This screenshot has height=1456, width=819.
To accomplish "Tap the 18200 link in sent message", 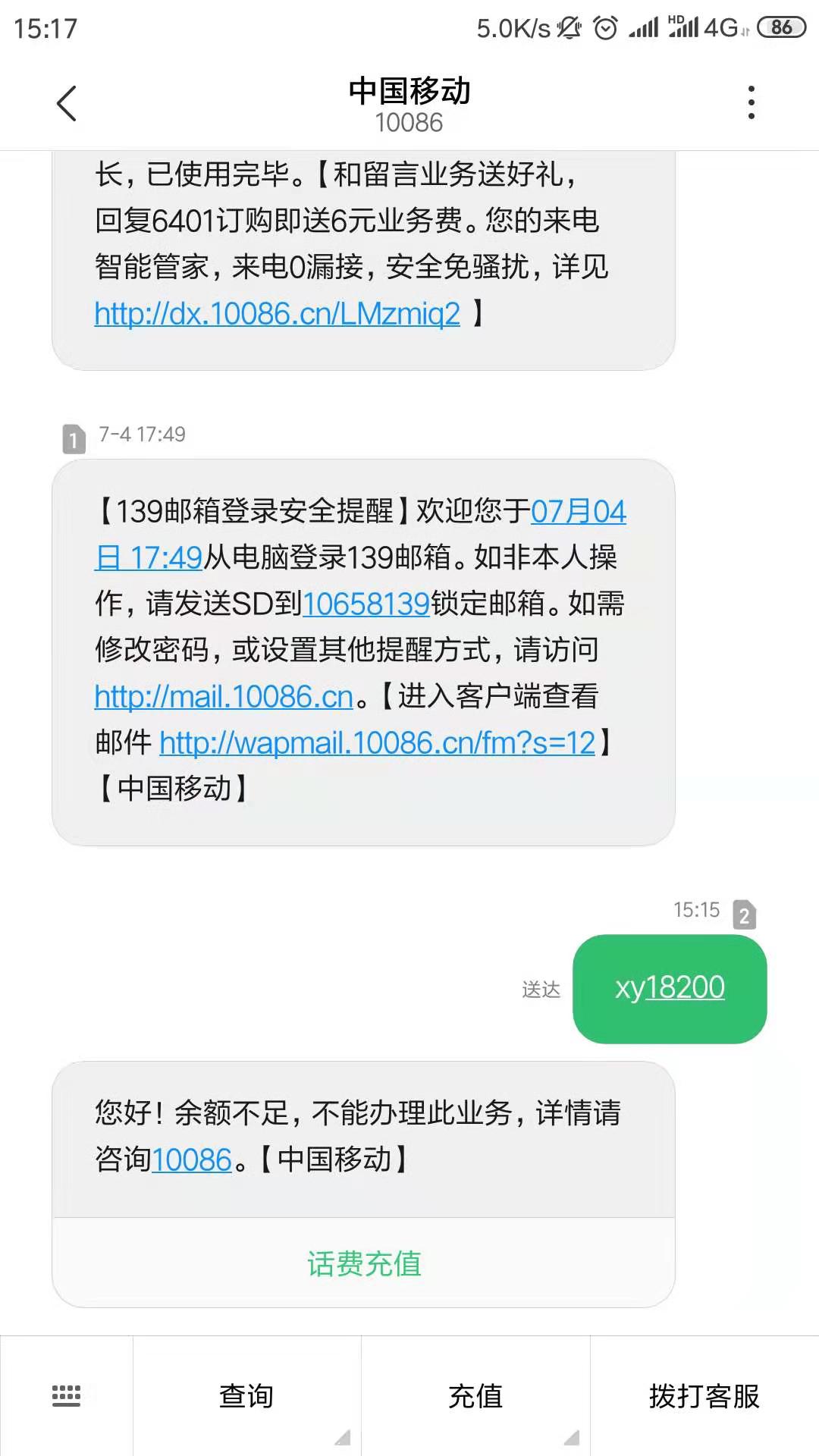I will (x=685, y=987).
